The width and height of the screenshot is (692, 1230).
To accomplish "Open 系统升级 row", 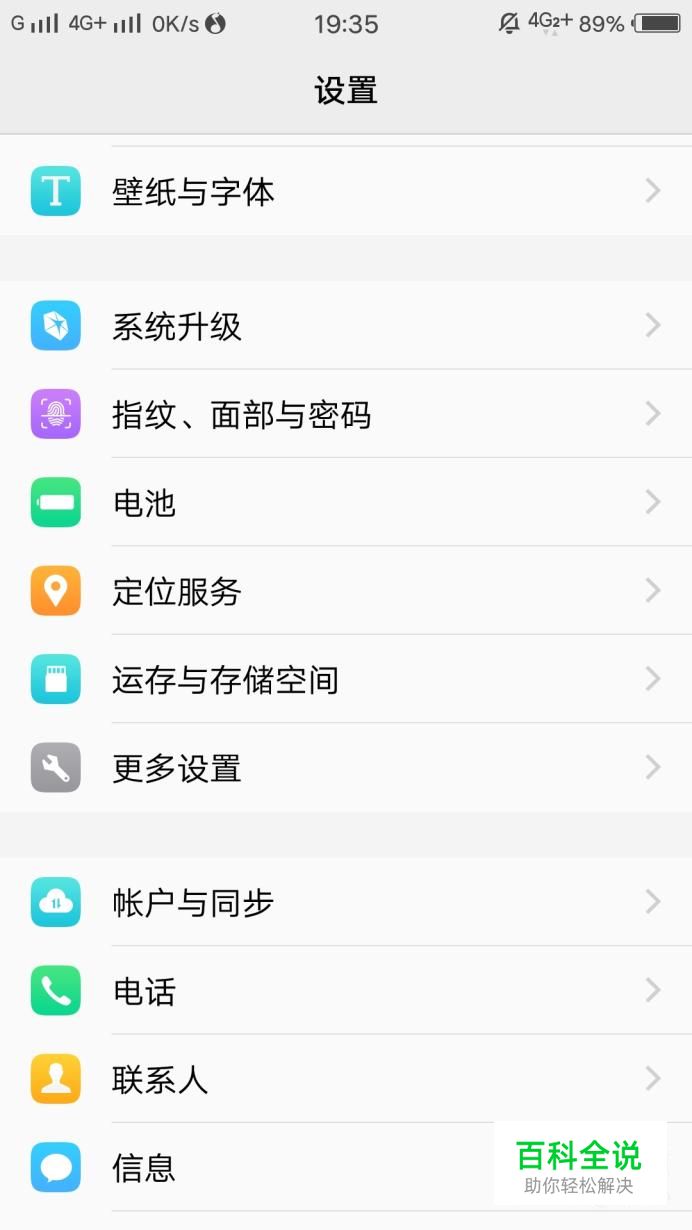I will pos(345,326).
